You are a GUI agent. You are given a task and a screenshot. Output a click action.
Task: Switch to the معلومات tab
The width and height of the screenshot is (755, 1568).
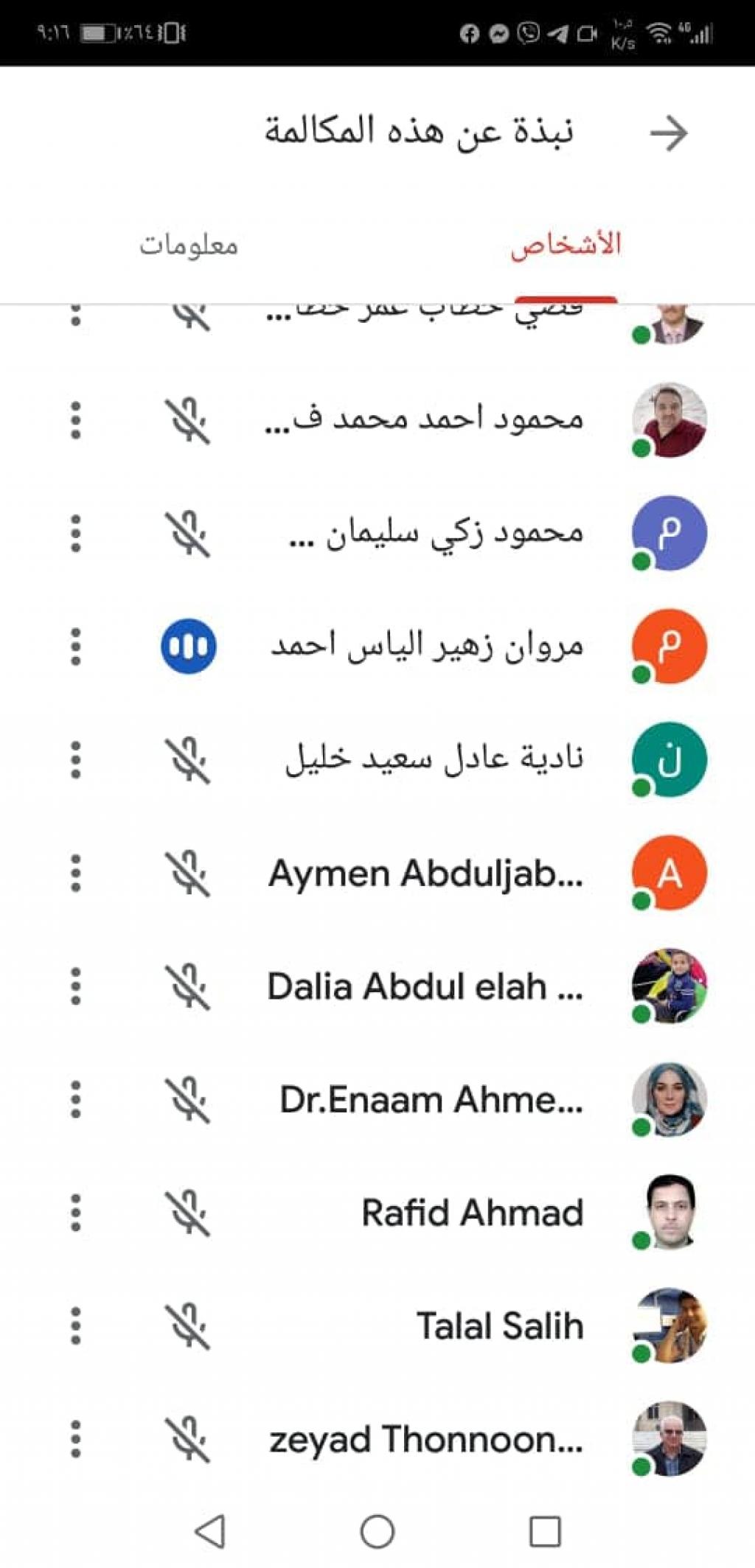(x=189, y=245)
